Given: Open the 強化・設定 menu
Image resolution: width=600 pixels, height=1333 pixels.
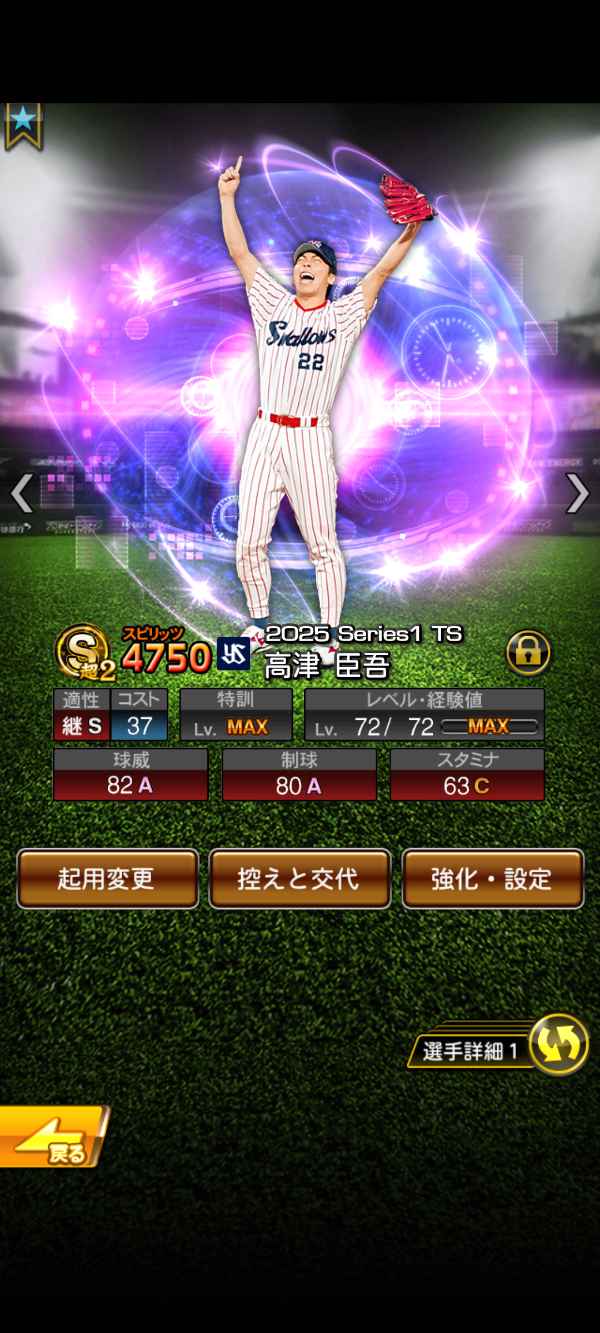Looking at the screenshot, I should (492, 878).
